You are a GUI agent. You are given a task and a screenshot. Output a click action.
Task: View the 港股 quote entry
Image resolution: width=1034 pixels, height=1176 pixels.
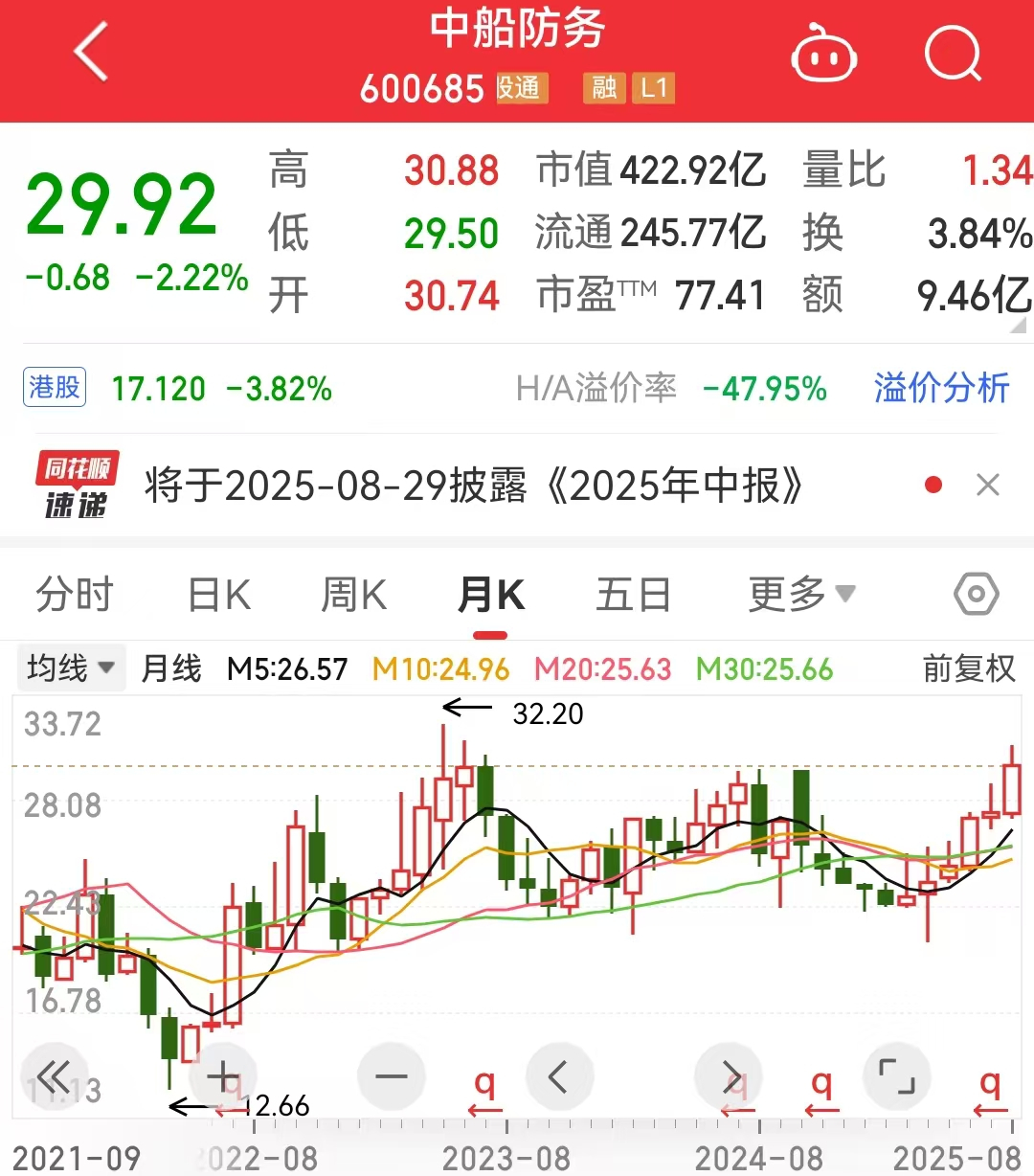55,388
